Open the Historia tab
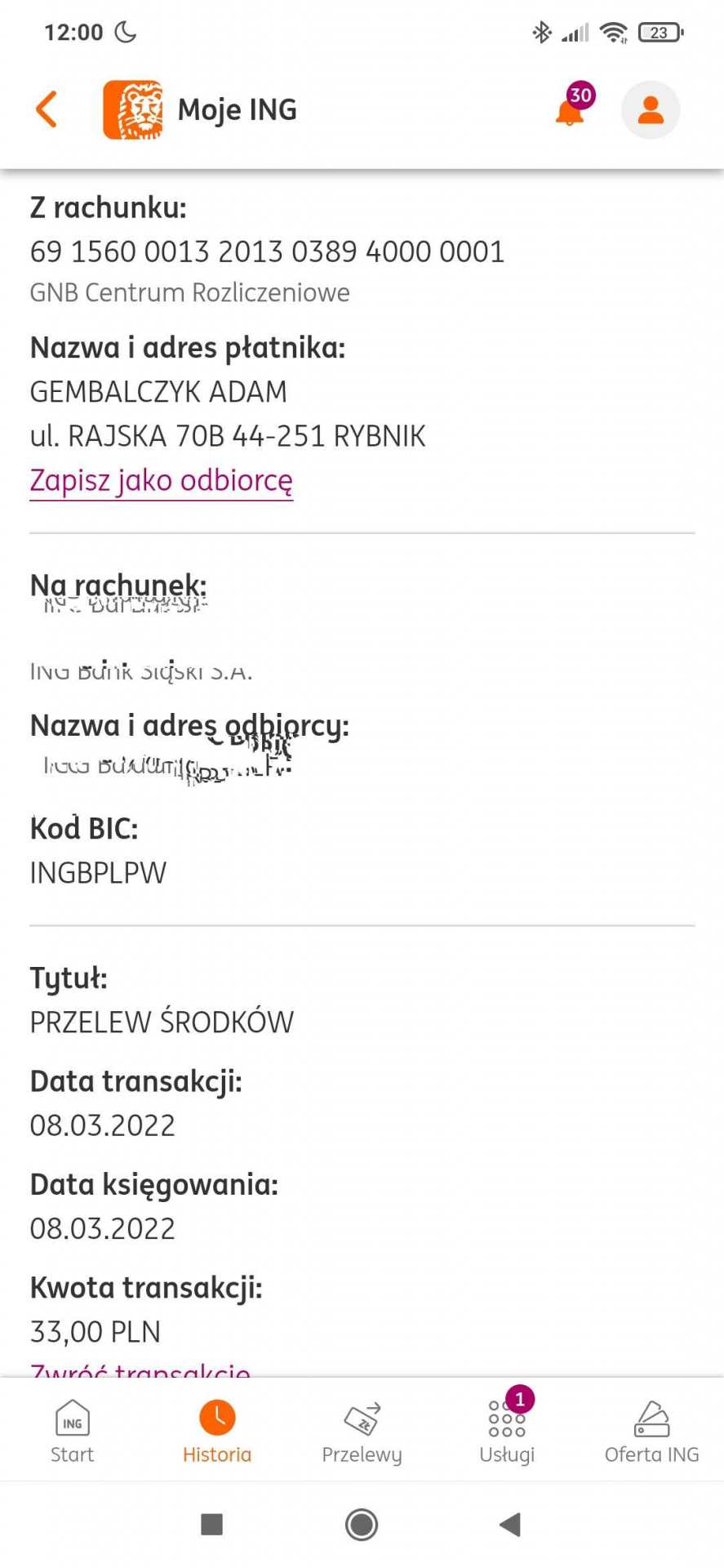724x1568 pixels. point(217,1431)
